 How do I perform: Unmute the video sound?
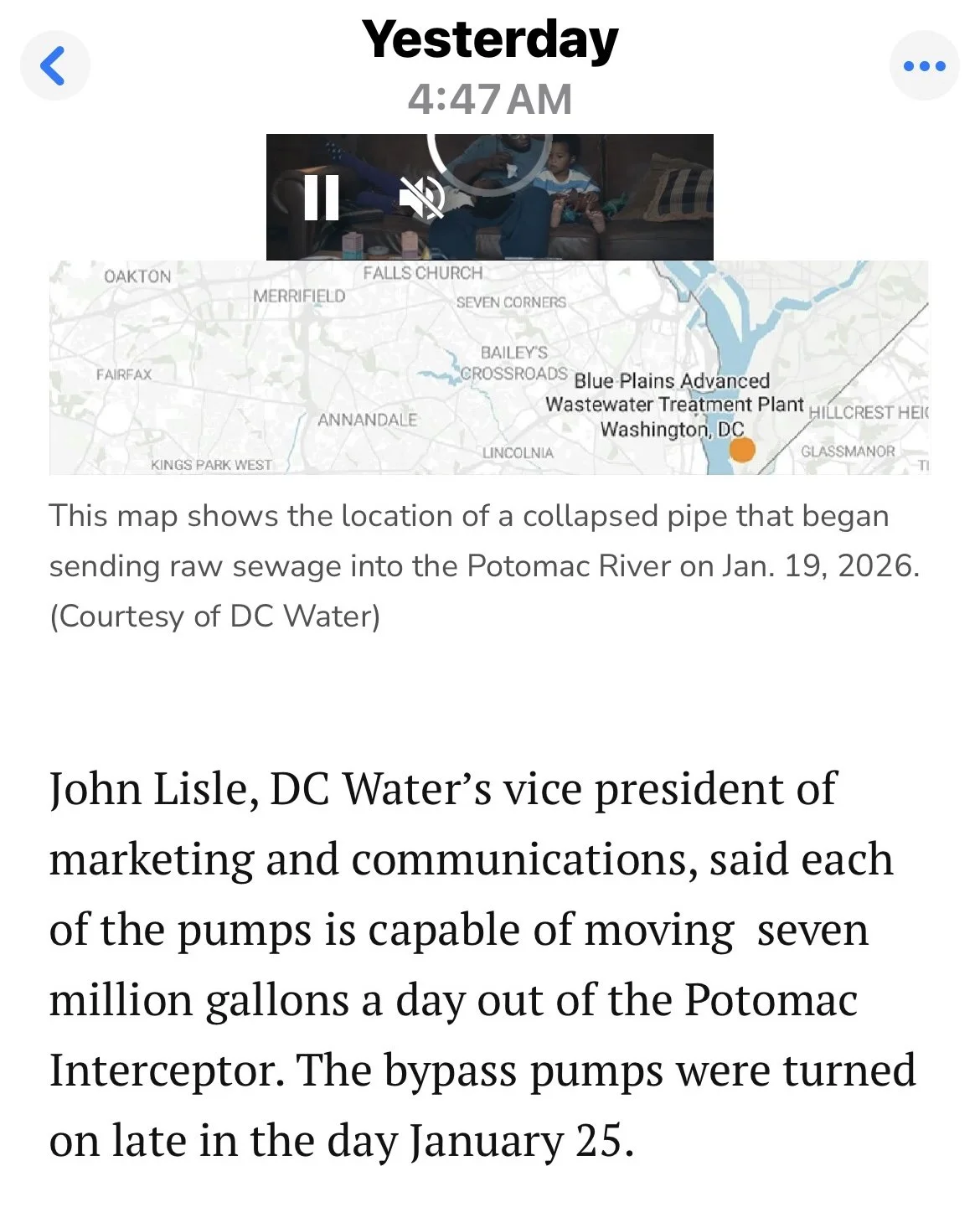(420, 198)
